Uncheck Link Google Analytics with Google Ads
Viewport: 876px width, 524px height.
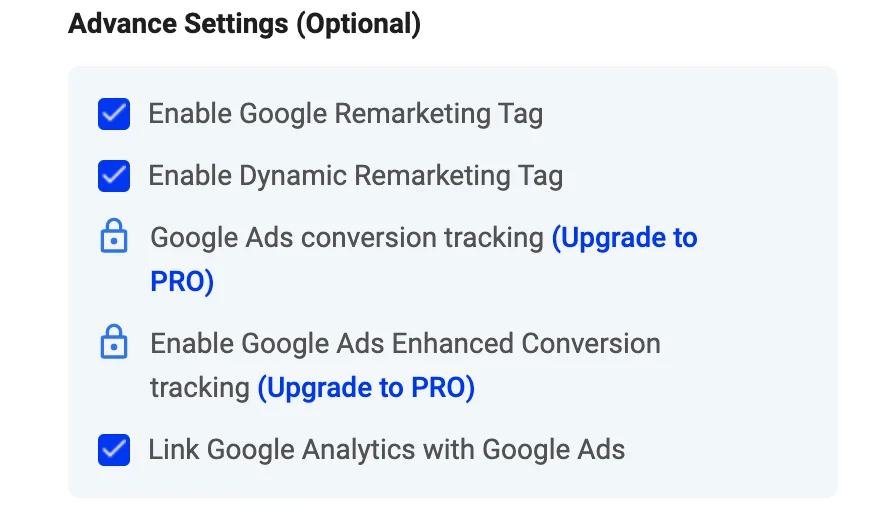point(114,450)
